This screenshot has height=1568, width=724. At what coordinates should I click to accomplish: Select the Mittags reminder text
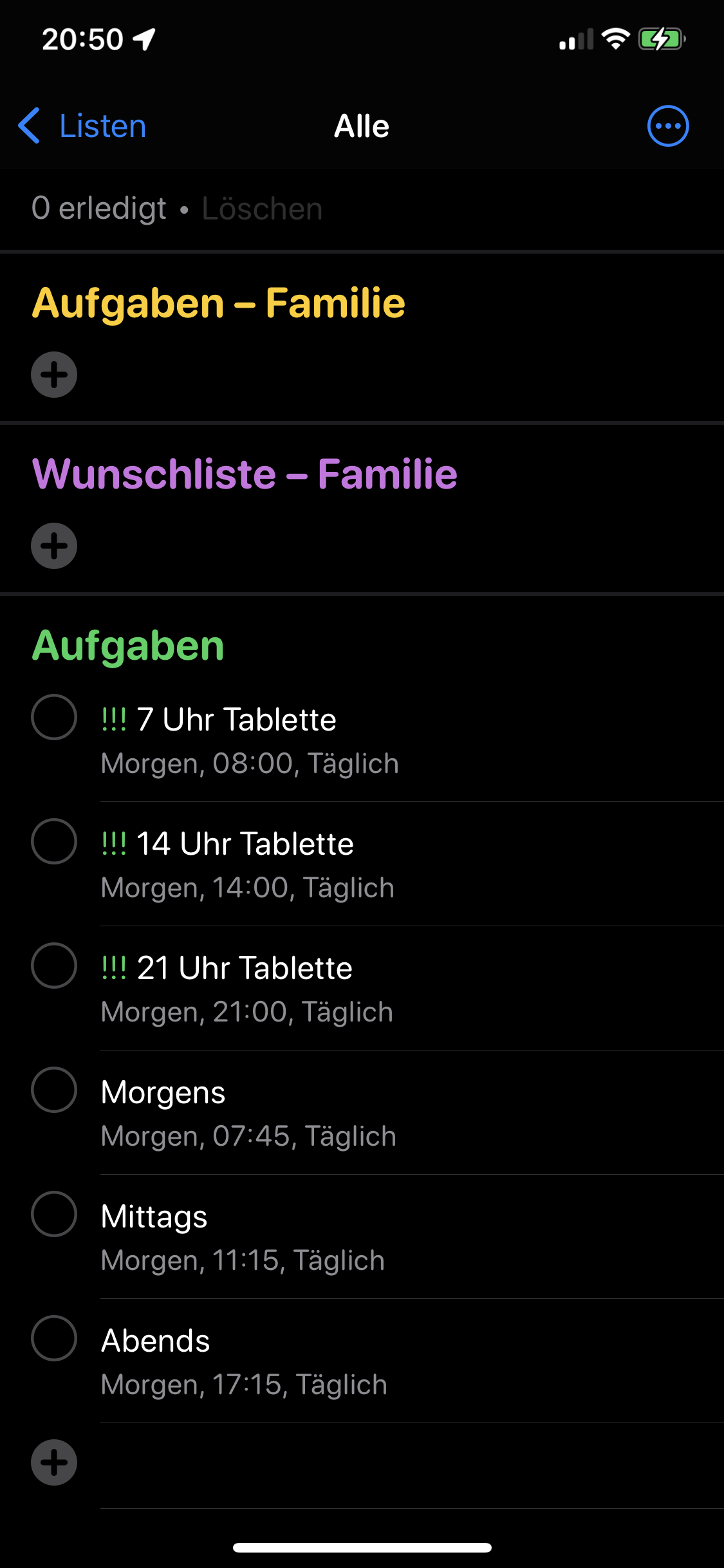tap(153, 1215)
